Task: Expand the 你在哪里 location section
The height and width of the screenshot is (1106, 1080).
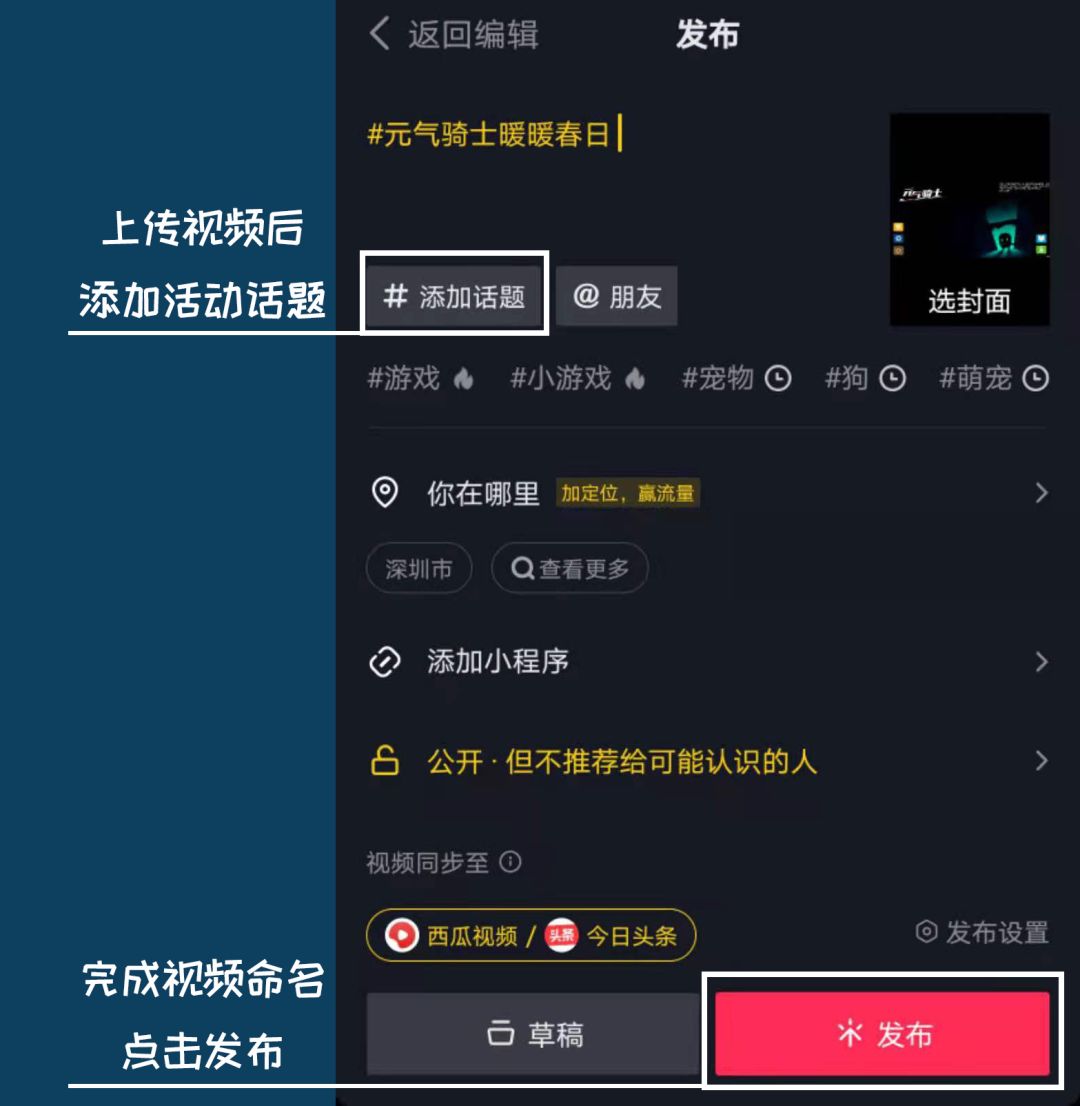Action: [1043, 492]
